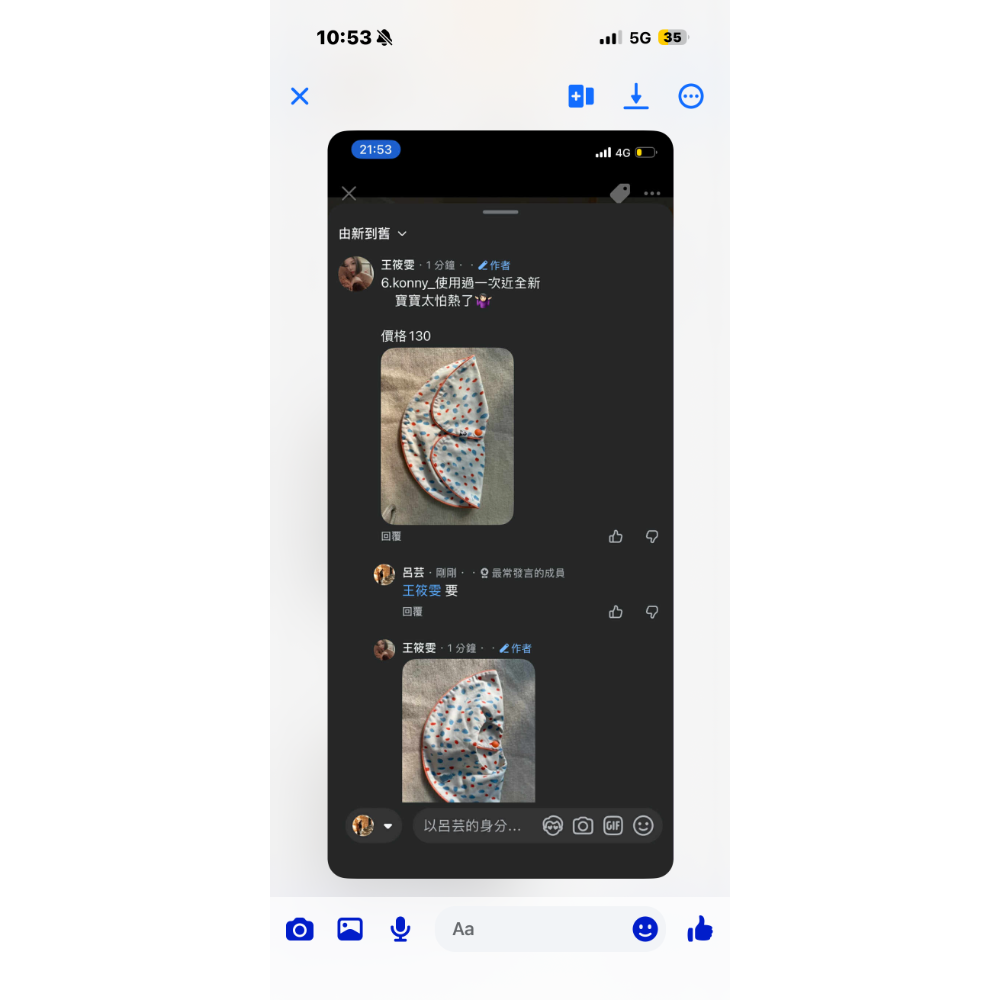Download this image
This screenshot has width=1000, height=1000.
[636, 96]
